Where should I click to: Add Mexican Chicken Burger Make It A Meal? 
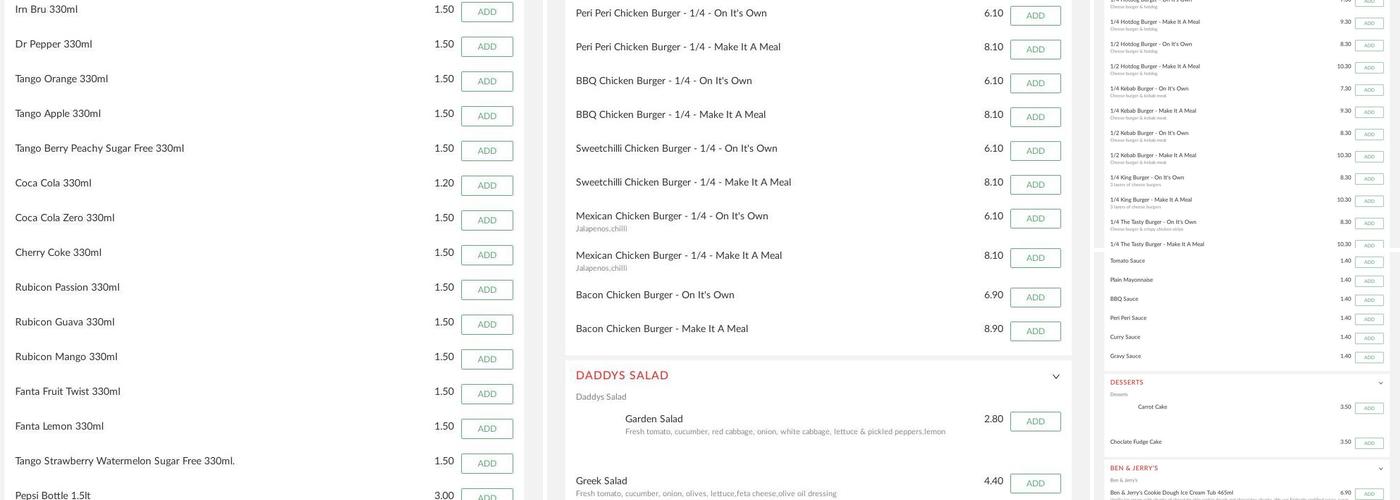(x=1035, y=258)
